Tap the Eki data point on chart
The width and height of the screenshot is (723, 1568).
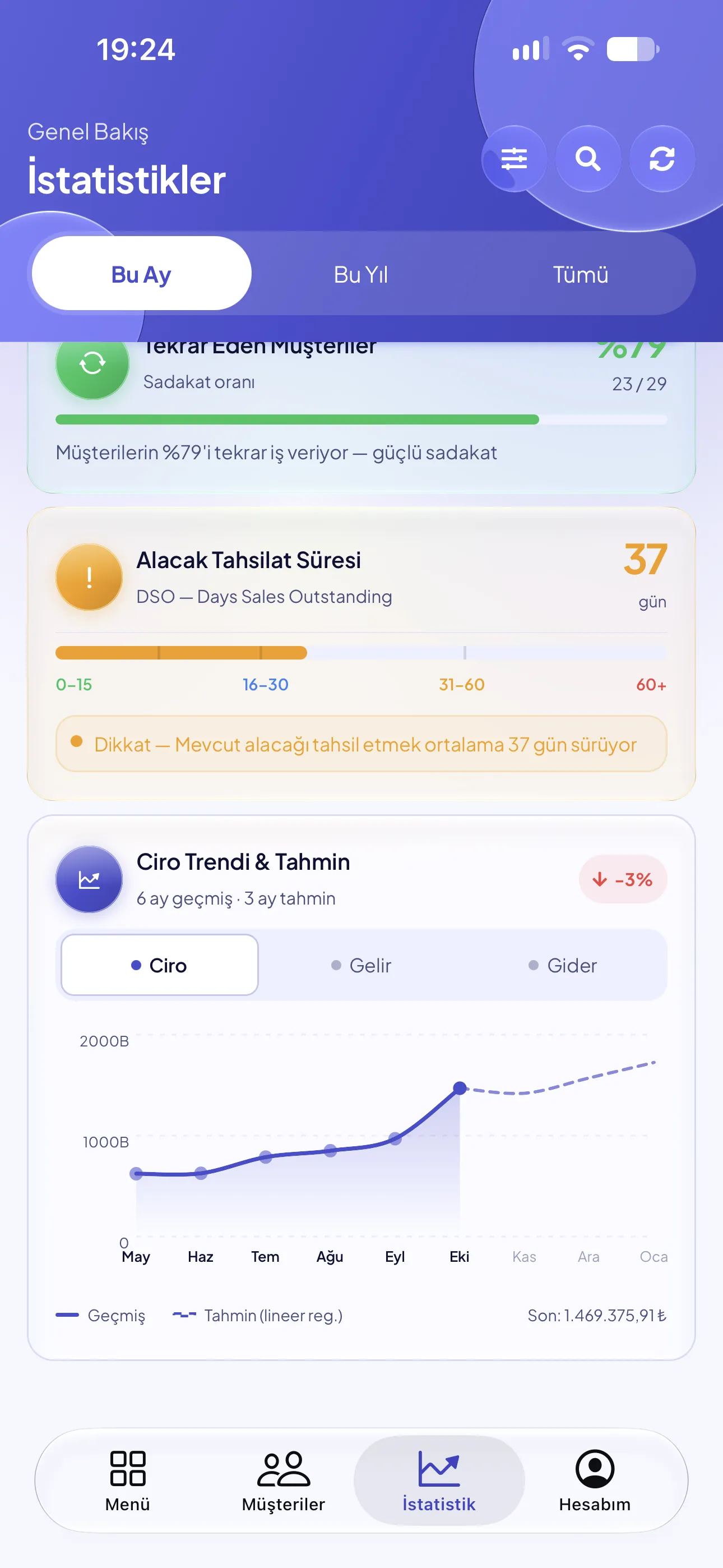pyautogui.click(x=460, y=1088)
